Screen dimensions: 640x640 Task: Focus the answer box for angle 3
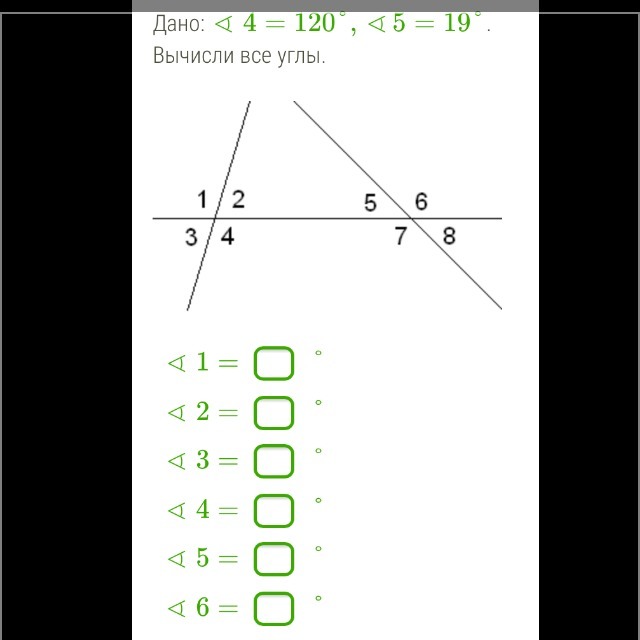pos(274,461)
